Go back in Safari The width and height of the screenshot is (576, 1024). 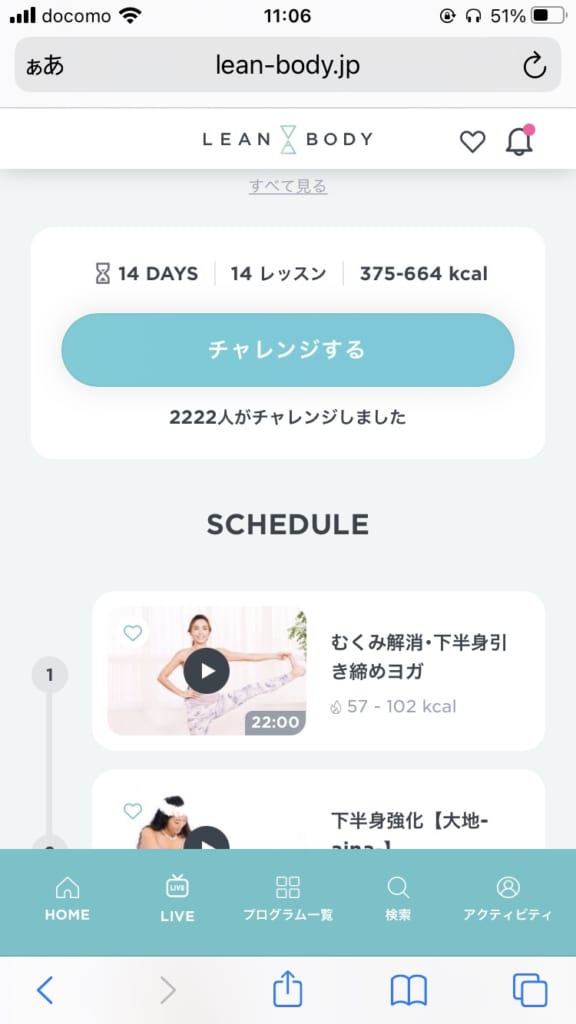(x=45, y=990)
